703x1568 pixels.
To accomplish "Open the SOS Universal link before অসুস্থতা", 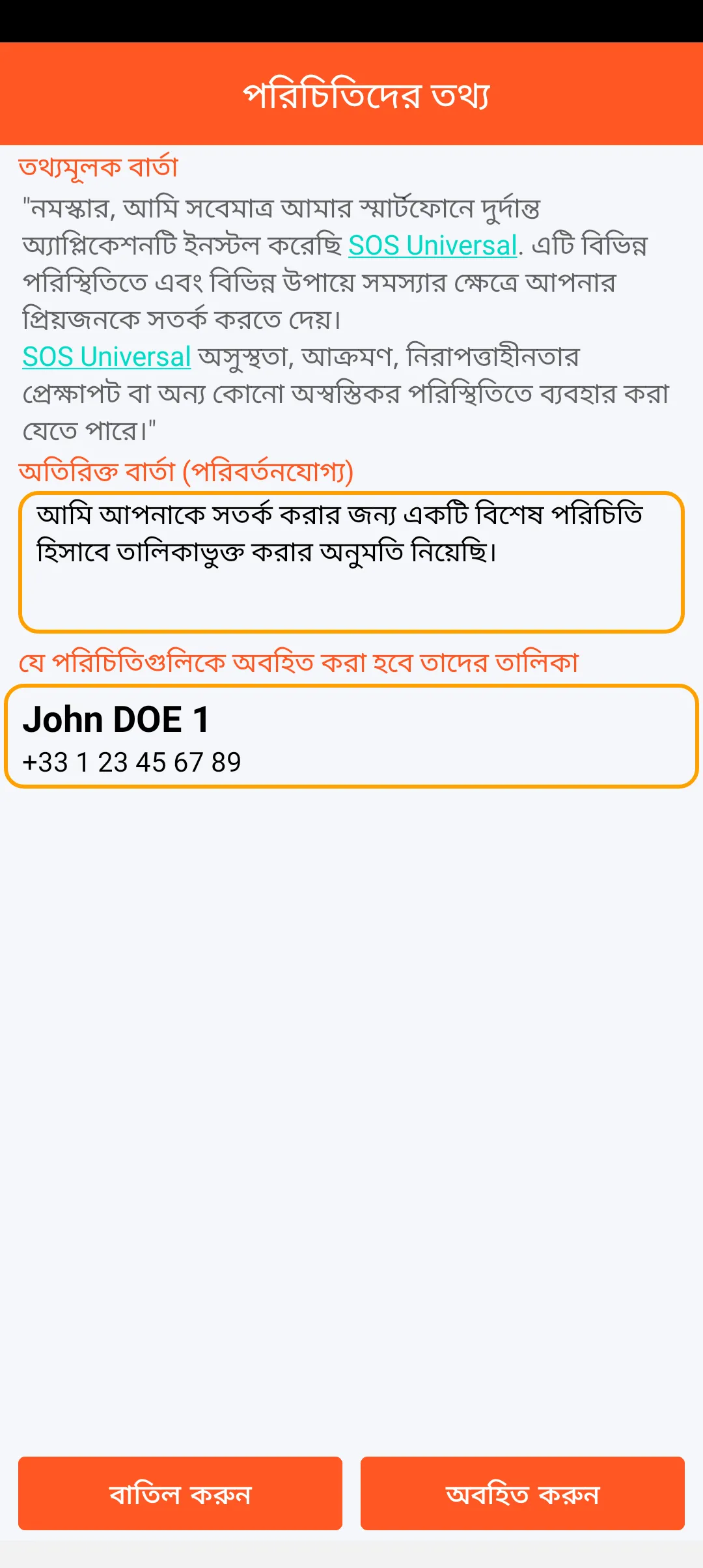I will 107,357.
